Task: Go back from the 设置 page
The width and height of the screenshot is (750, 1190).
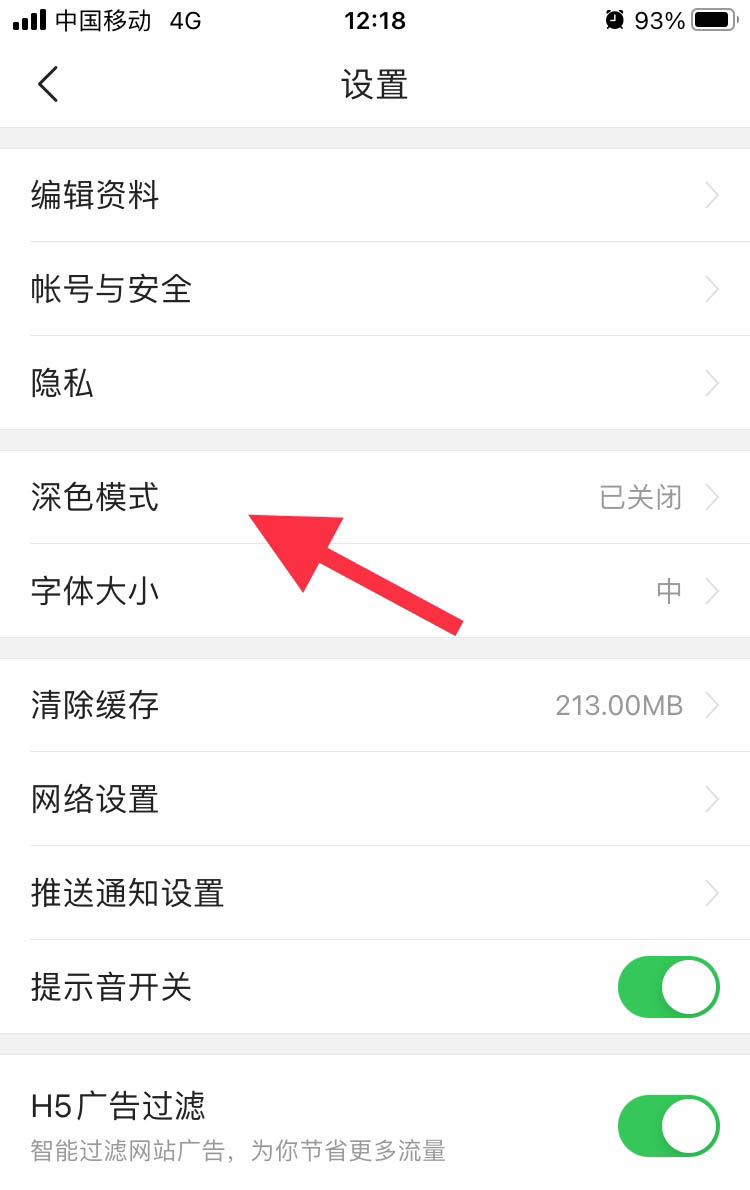Action: click(x=47, y=85)
